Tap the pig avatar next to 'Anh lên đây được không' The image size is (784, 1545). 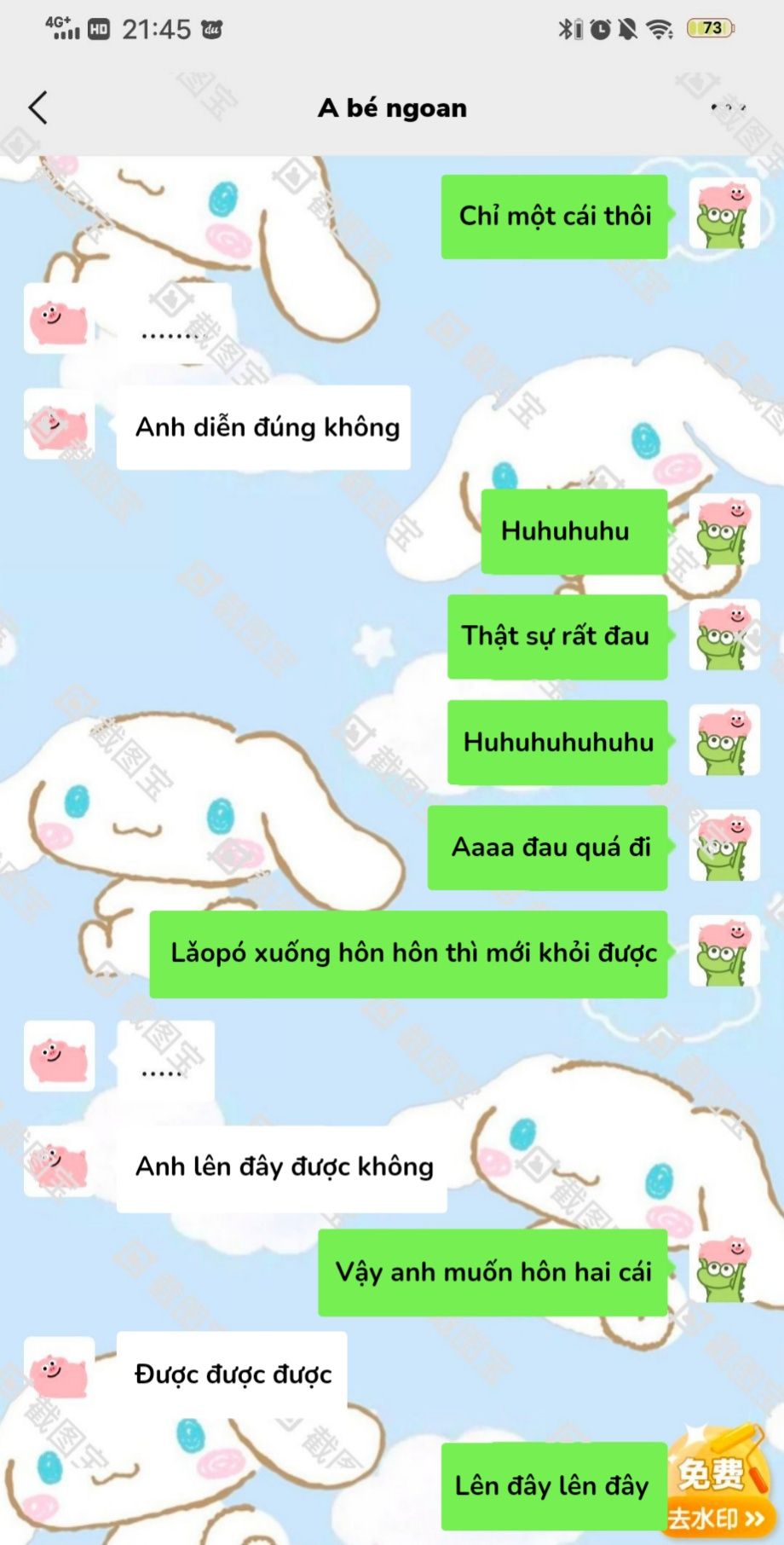point(59,1162)
